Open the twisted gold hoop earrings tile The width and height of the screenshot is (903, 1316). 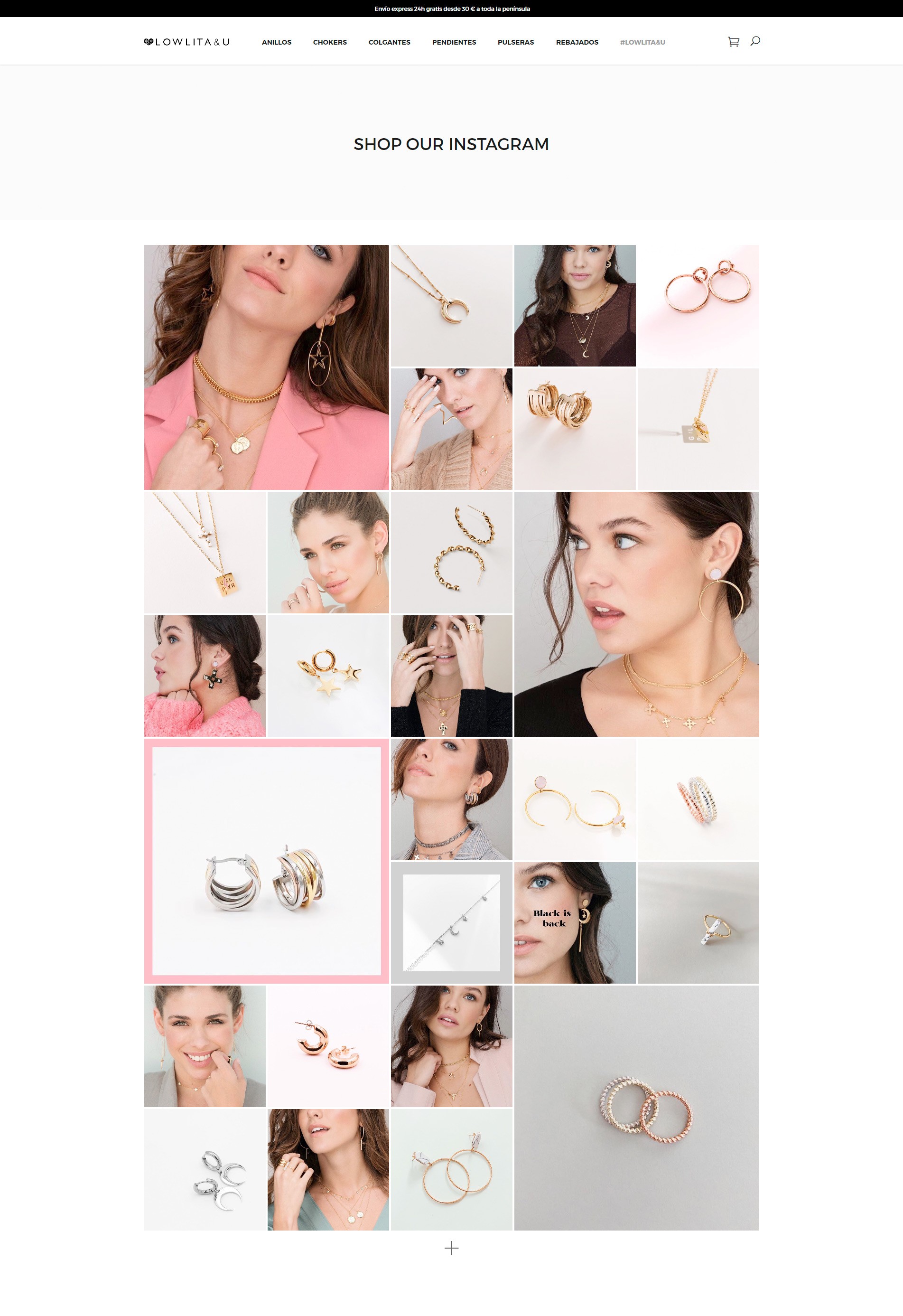tap(451, 552)
